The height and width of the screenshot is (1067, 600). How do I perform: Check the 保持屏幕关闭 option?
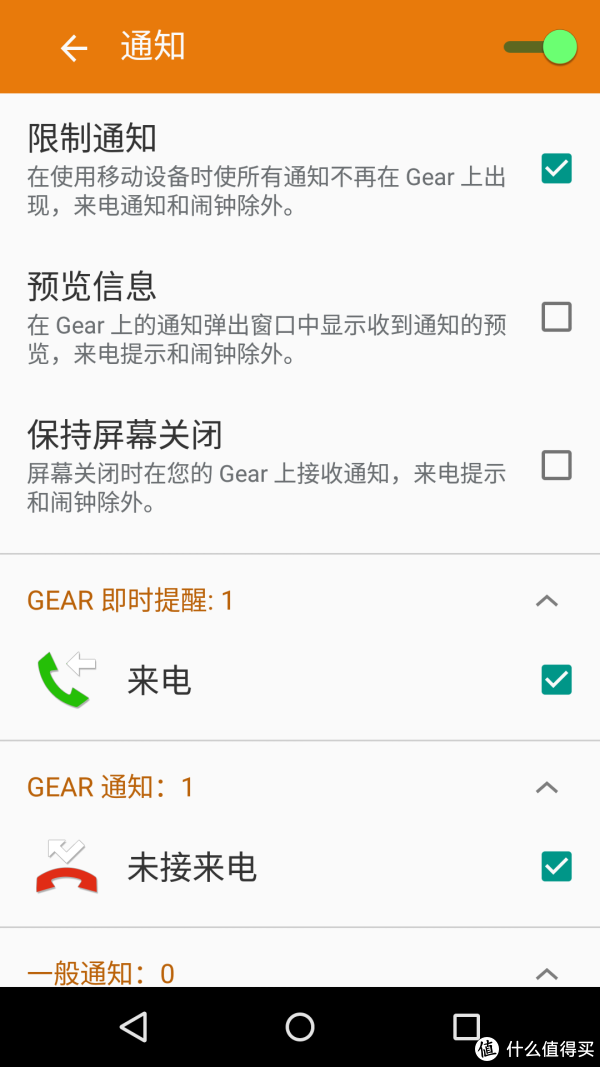pyautogui.click(x=556, y=465)
